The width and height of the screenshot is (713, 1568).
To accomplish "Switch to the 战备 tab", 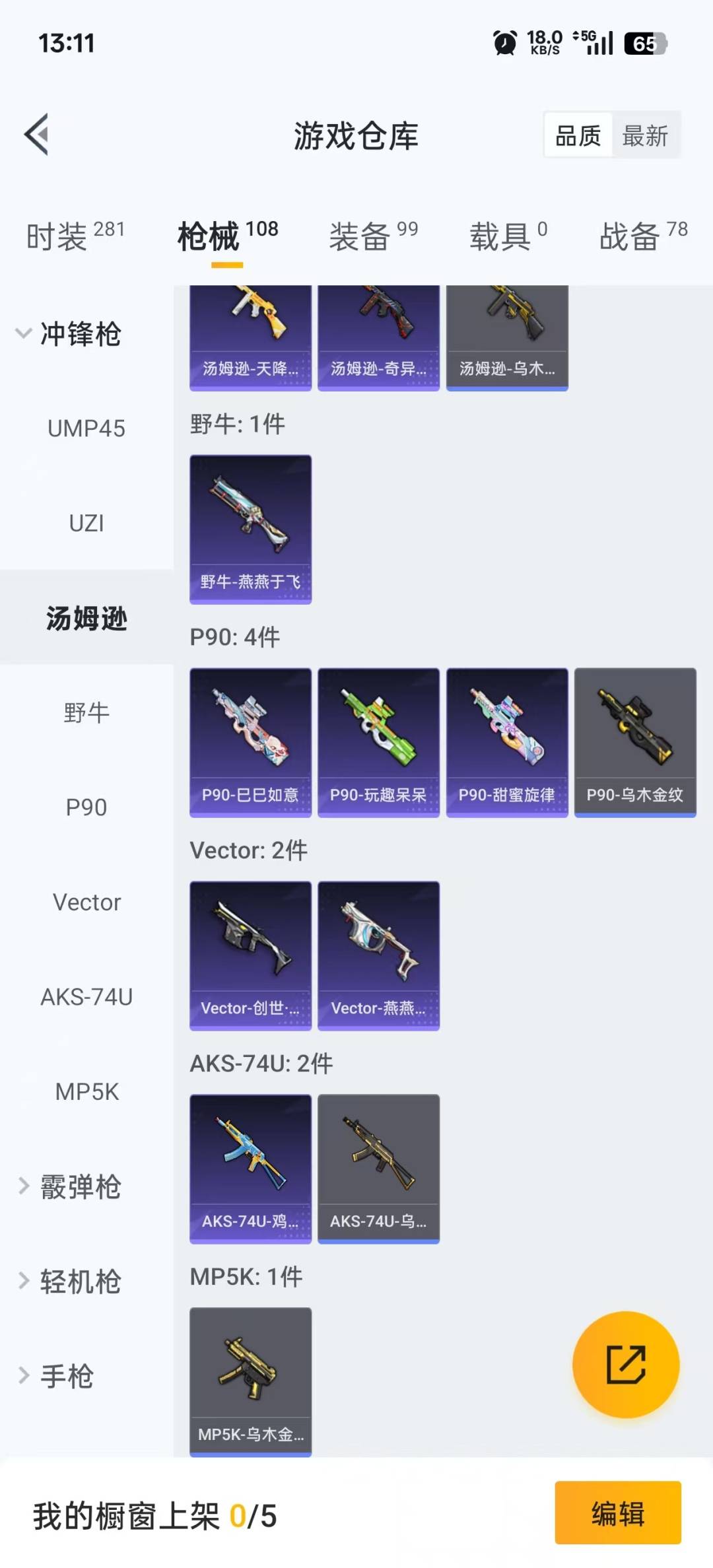I will coord(643,236).
